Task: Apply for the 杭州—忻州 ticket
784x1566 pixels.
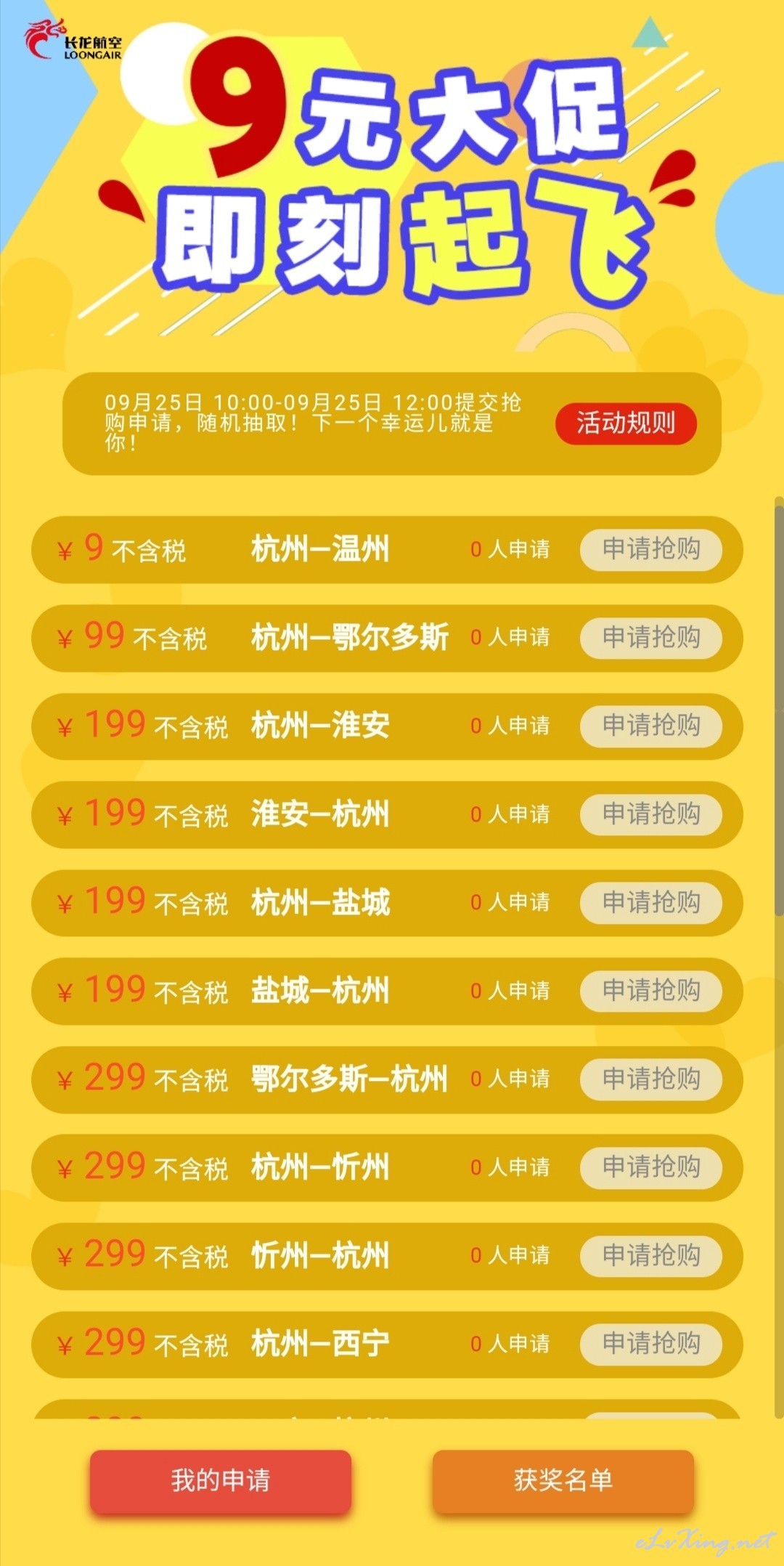Action: click(x=651, y=1168)
